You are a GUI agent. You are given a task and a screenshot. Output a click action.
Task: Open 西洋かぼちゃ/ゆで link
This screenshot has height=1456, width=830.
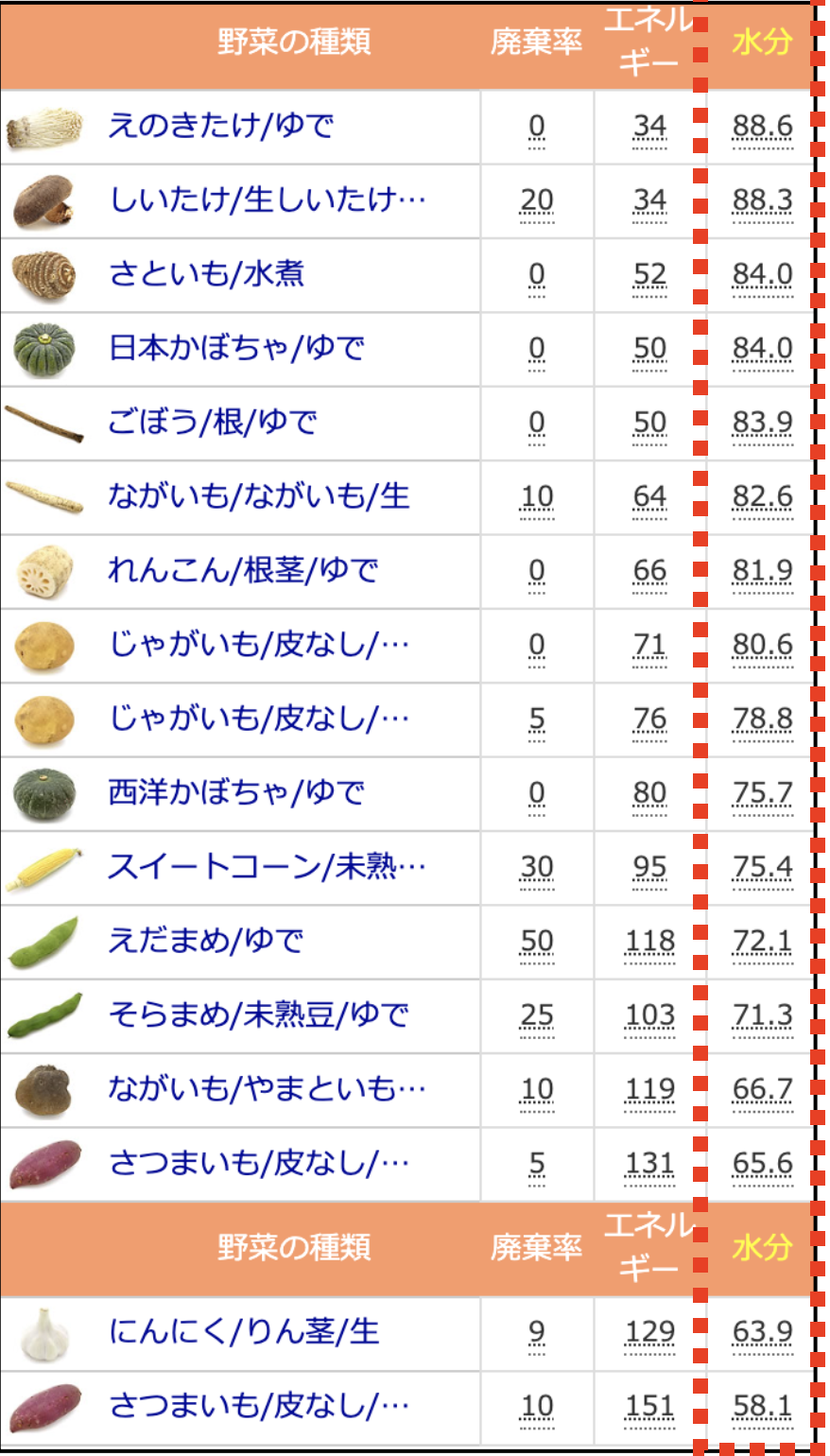coord(236,792)
